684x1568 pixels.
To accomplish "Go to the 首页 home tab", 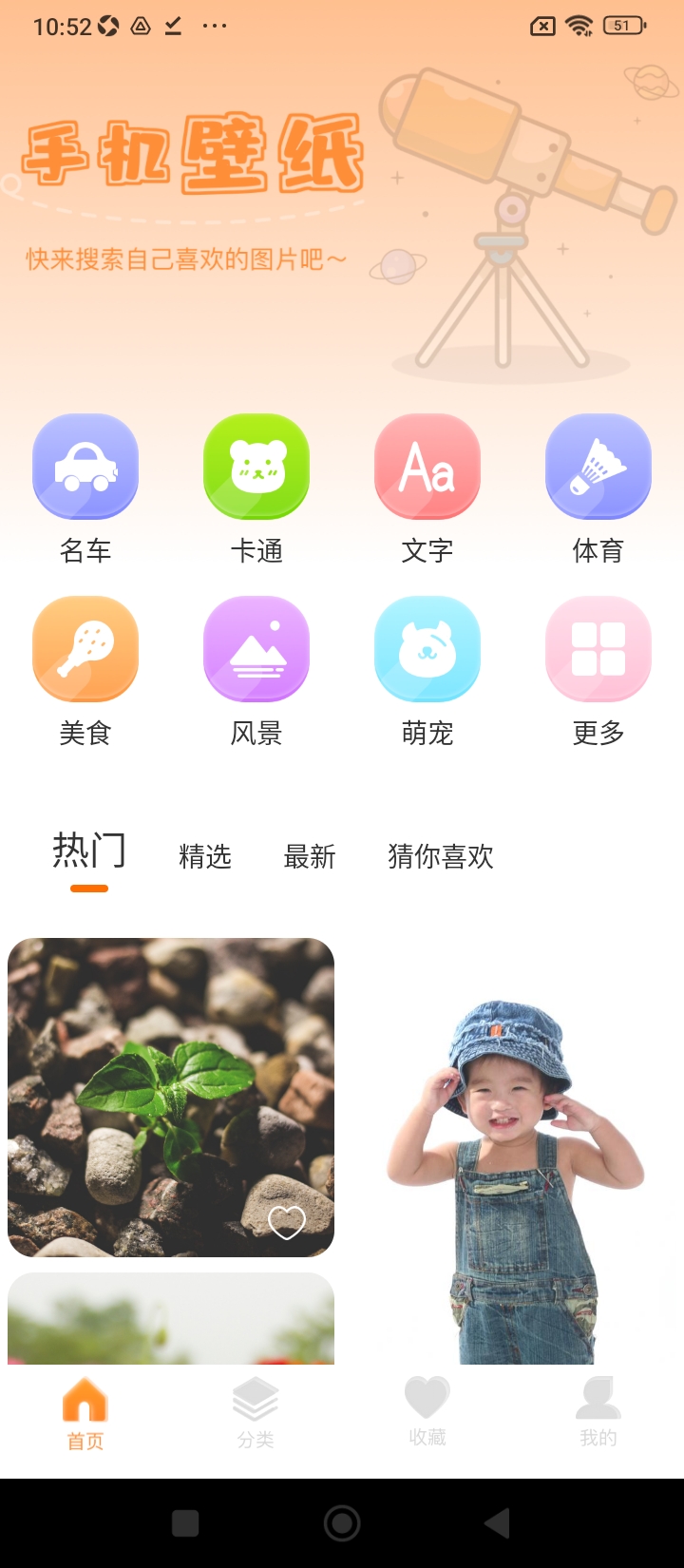I will coord(85,1412).
